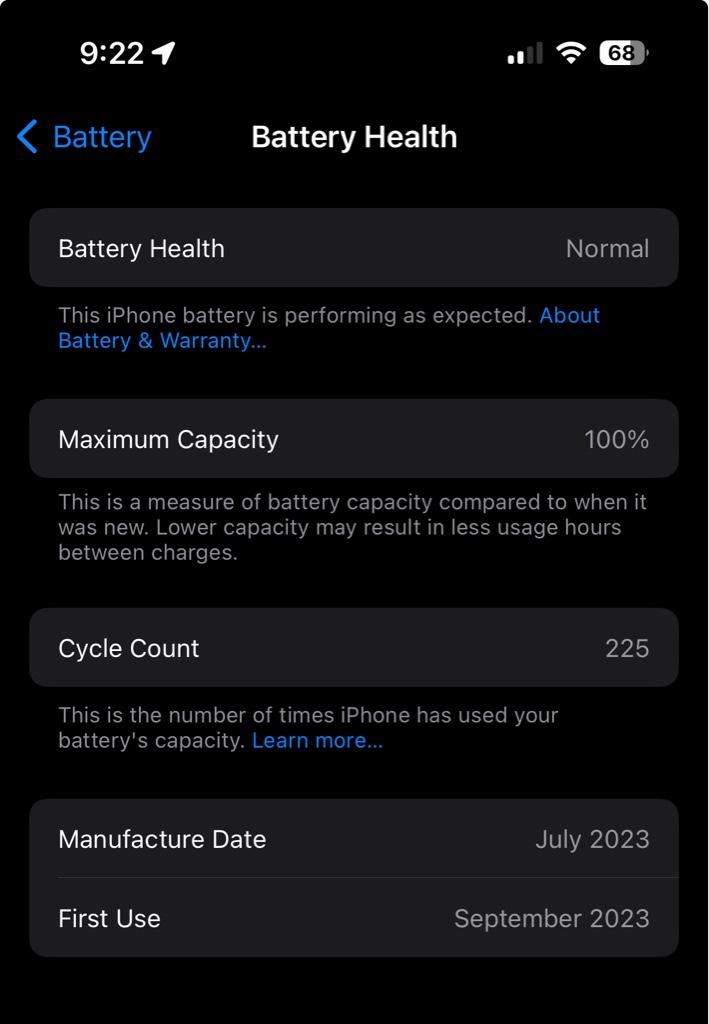This screenshot has width=709, height=1024.
Task: Open About Battery & Warranty link
Action: pyautogui.click(x=162, y=341)
